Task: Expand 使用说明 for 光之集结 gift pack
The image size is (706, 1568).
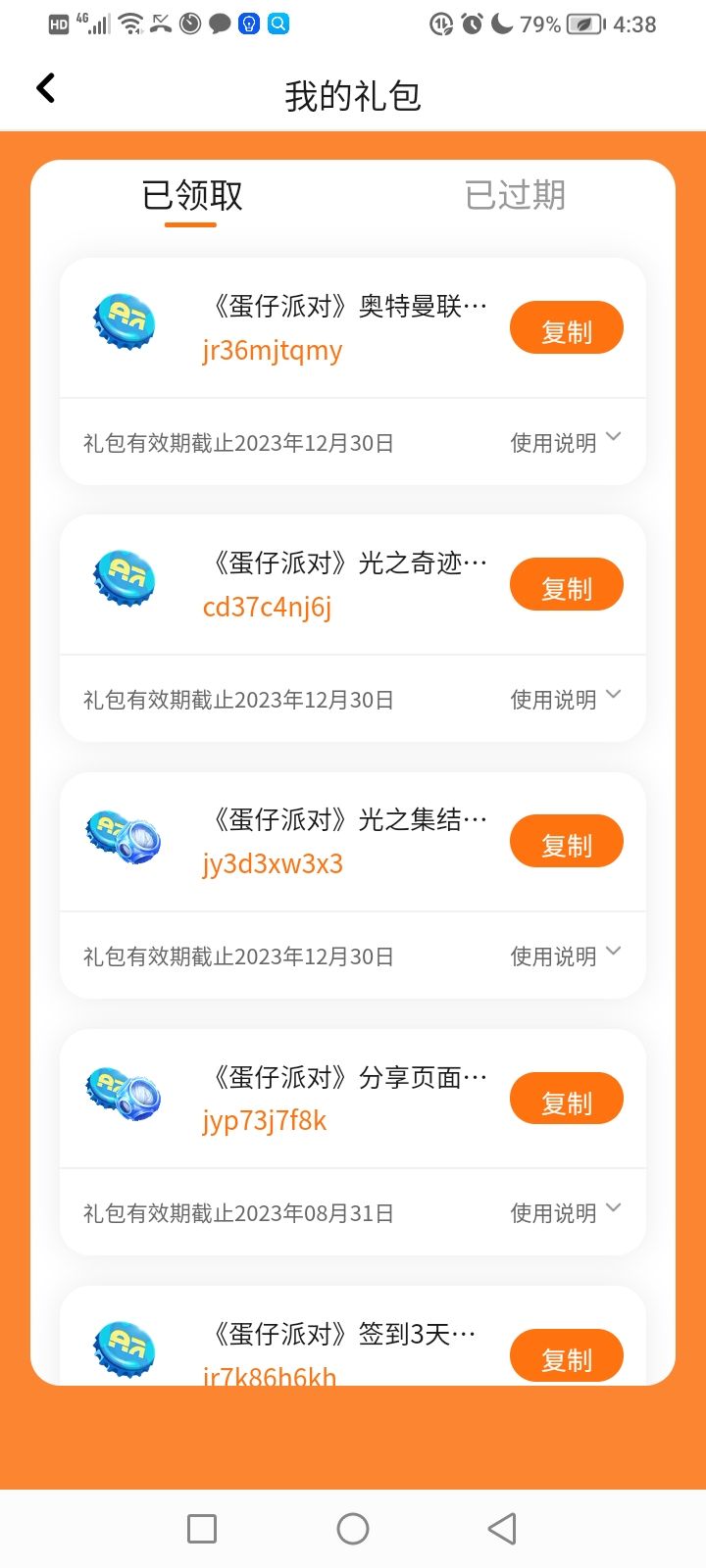Action: 566,955
